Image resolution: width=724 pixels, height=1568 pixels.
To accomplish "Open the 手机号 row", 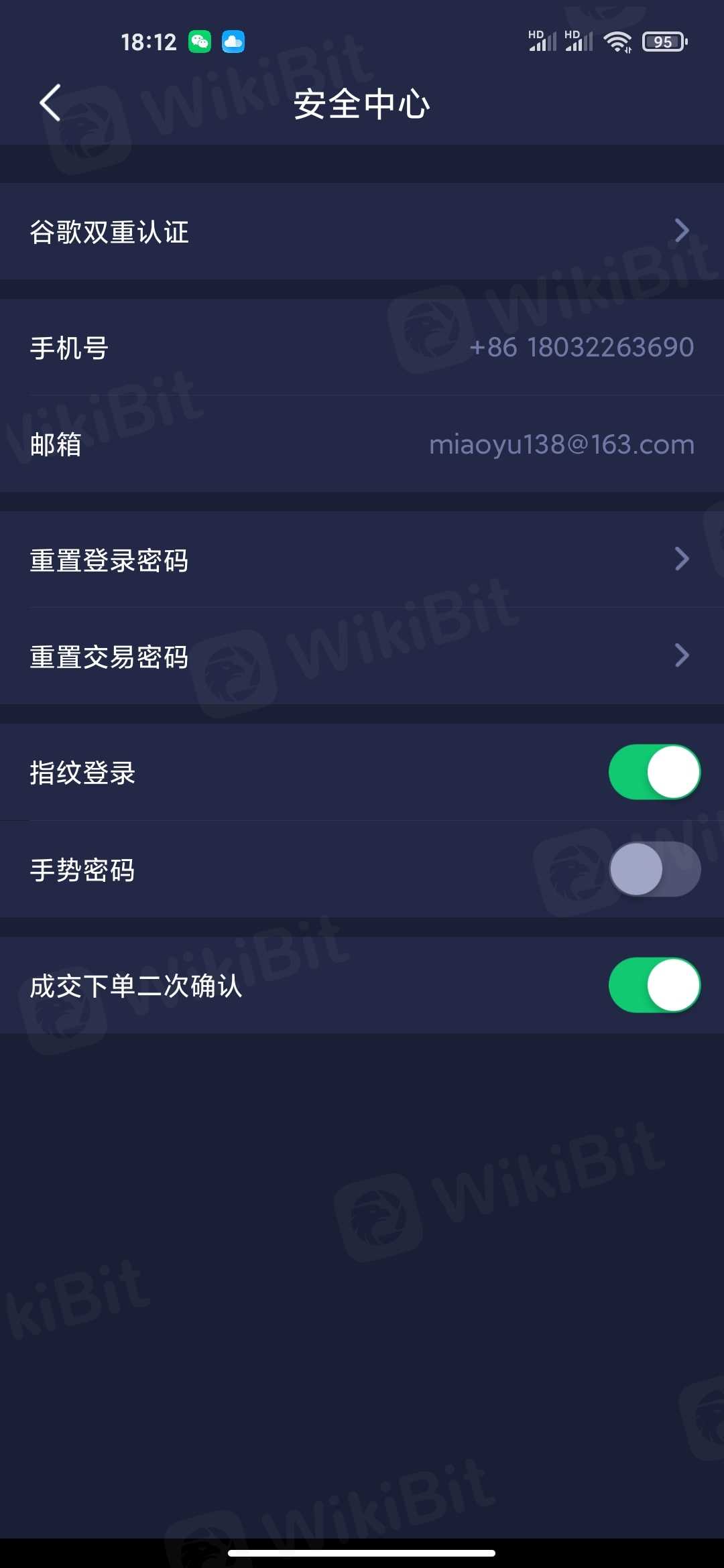I will (362, 347).
